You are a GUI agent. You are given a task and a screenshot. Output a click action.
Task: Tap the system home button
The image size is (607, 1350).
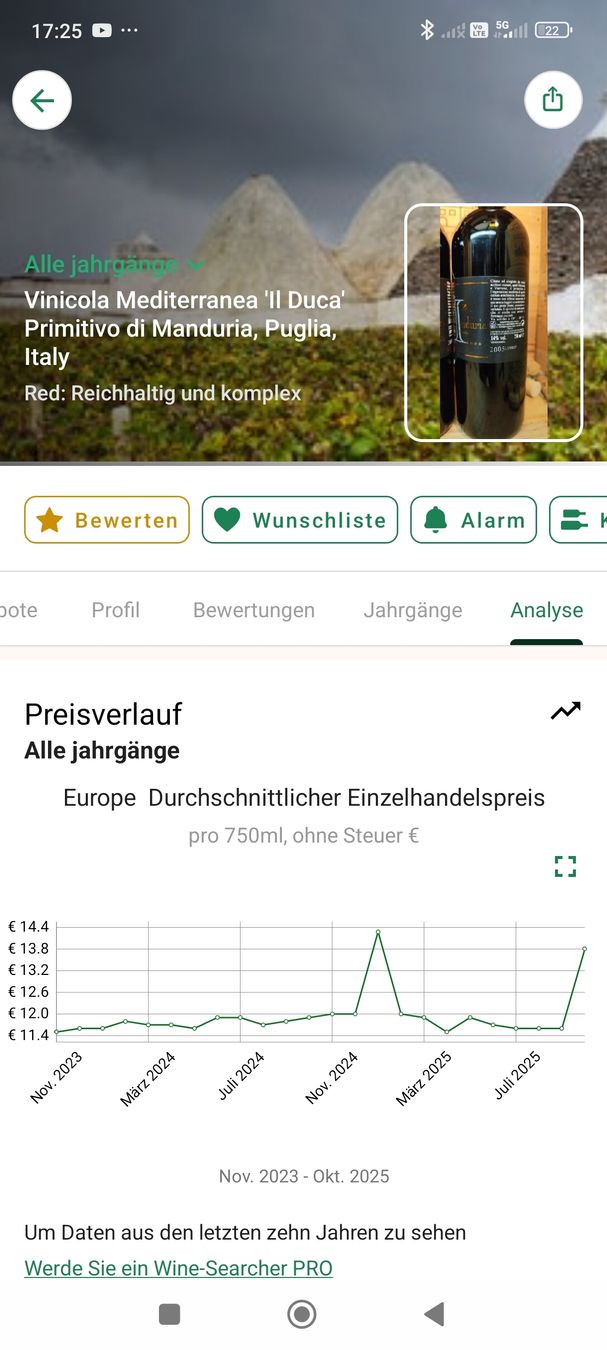pos(302,1314)
